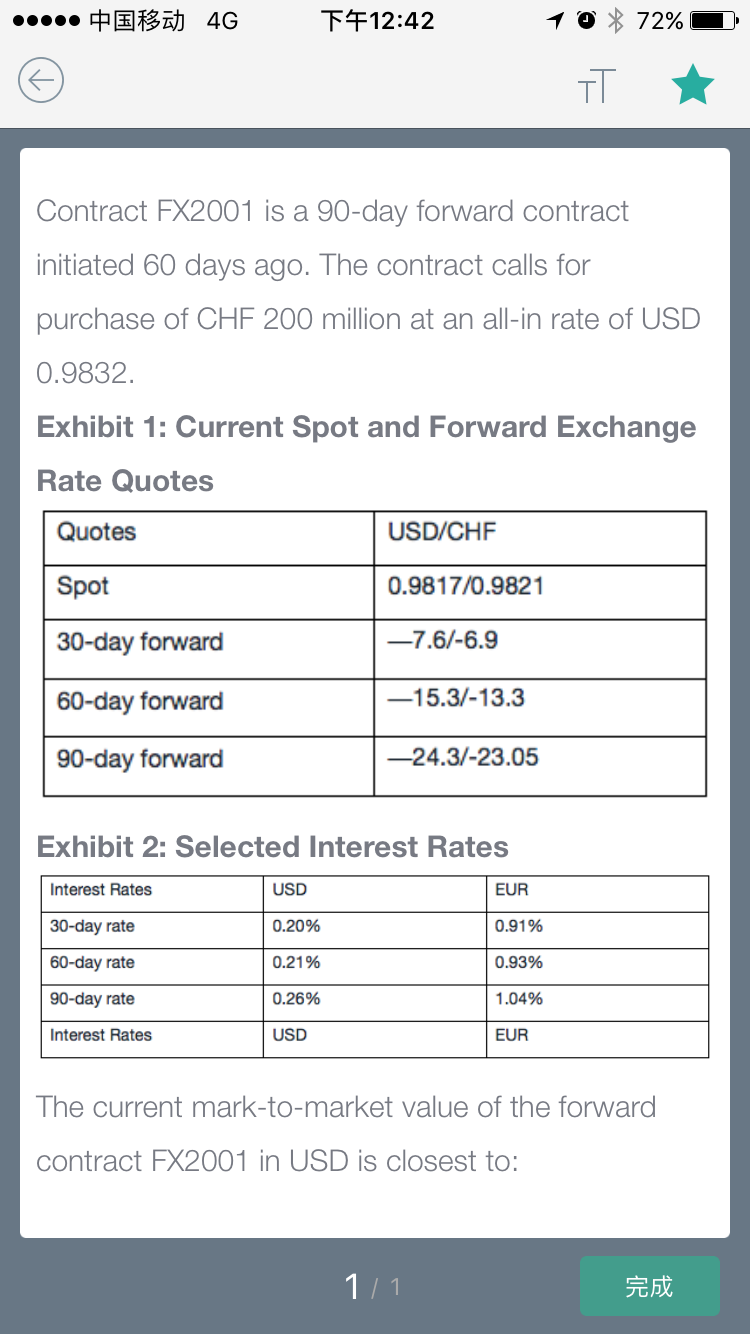The height and width of the screenshot is (1334, 750).
Task: Toggle the star favorite icon
Action: (x=693, y=85)
